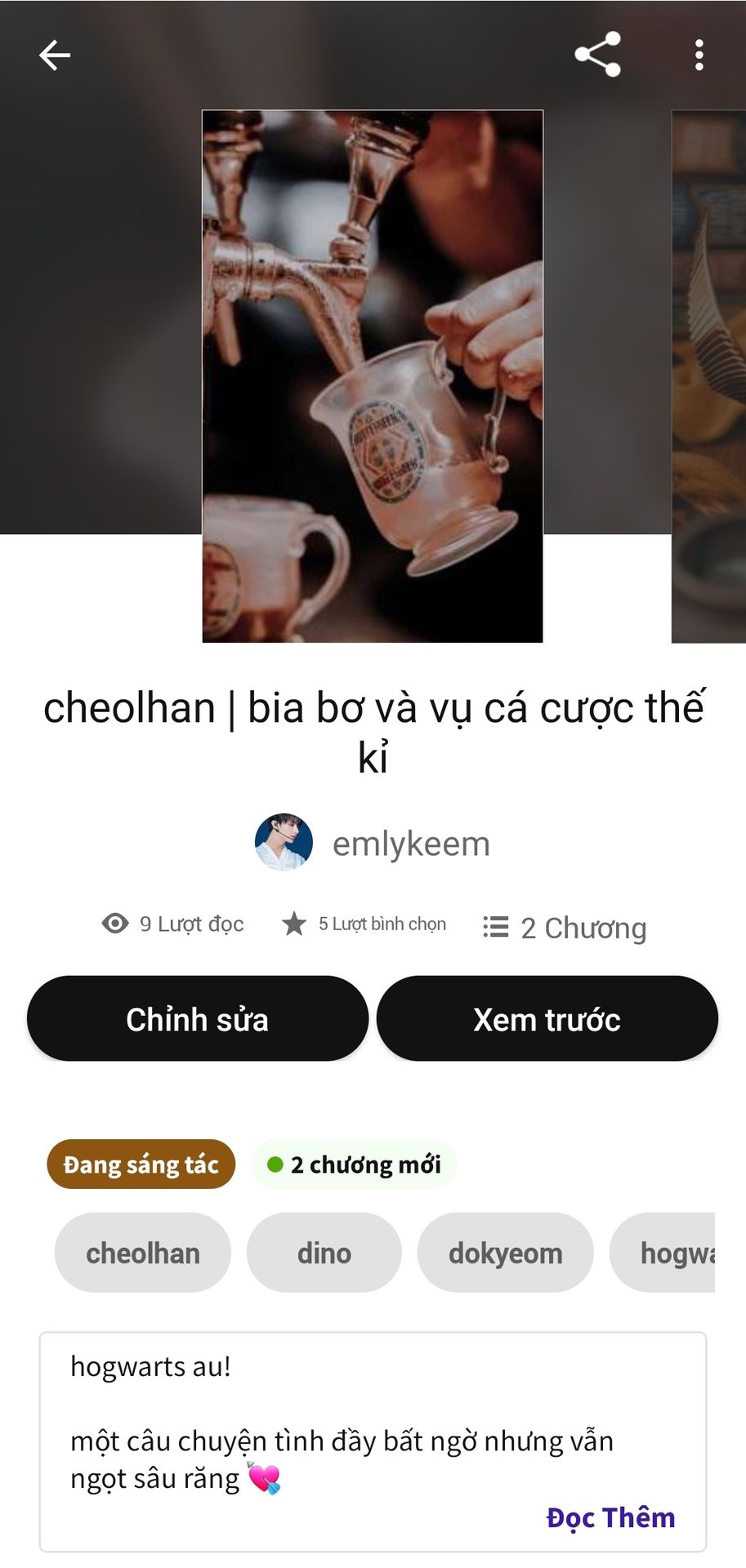746x1568 pixels.
Task: Share this story
Action: tap(598, 55)
